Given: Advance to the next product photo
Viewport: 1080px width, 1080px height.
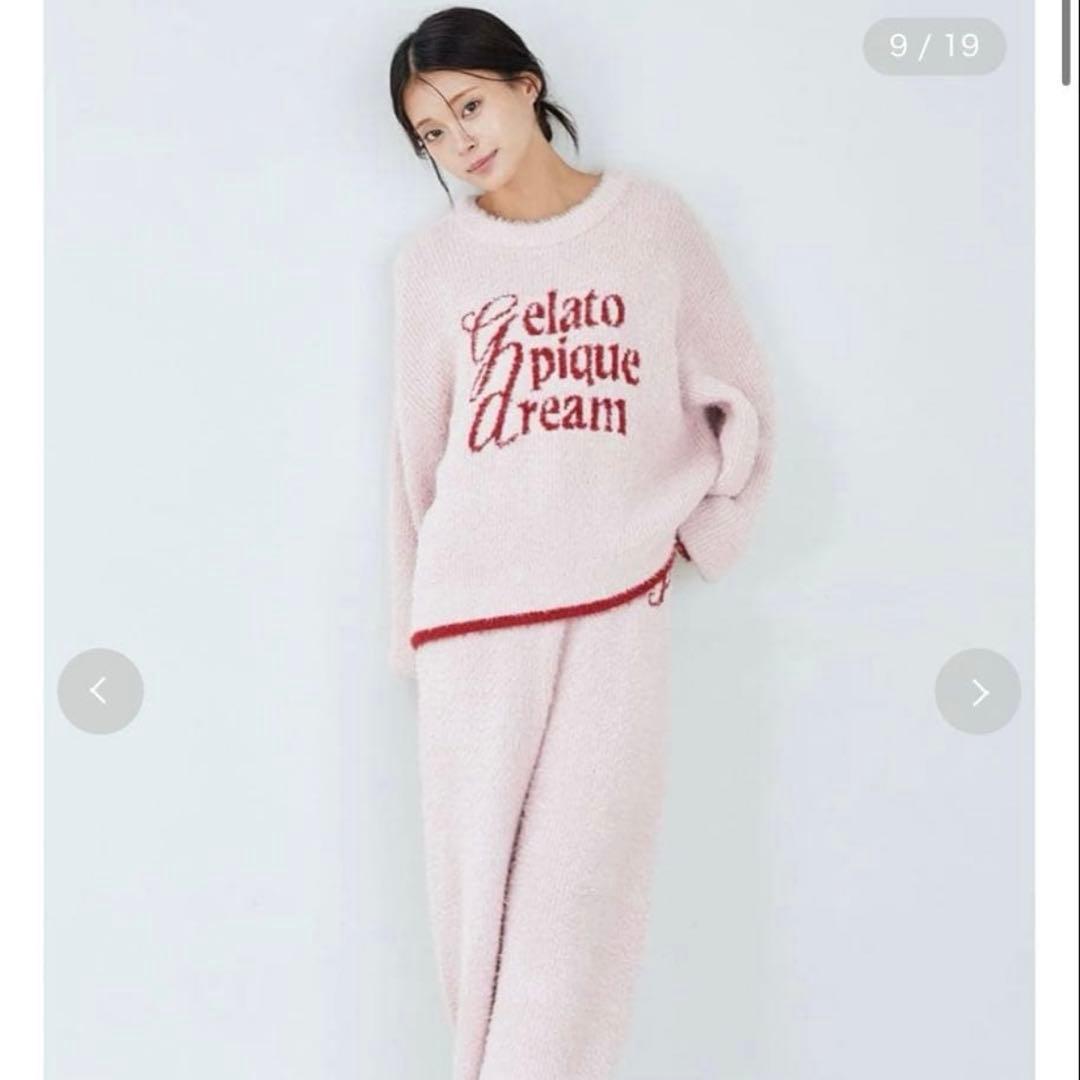Looking at the screenshot, I should [x=977, y=691].
